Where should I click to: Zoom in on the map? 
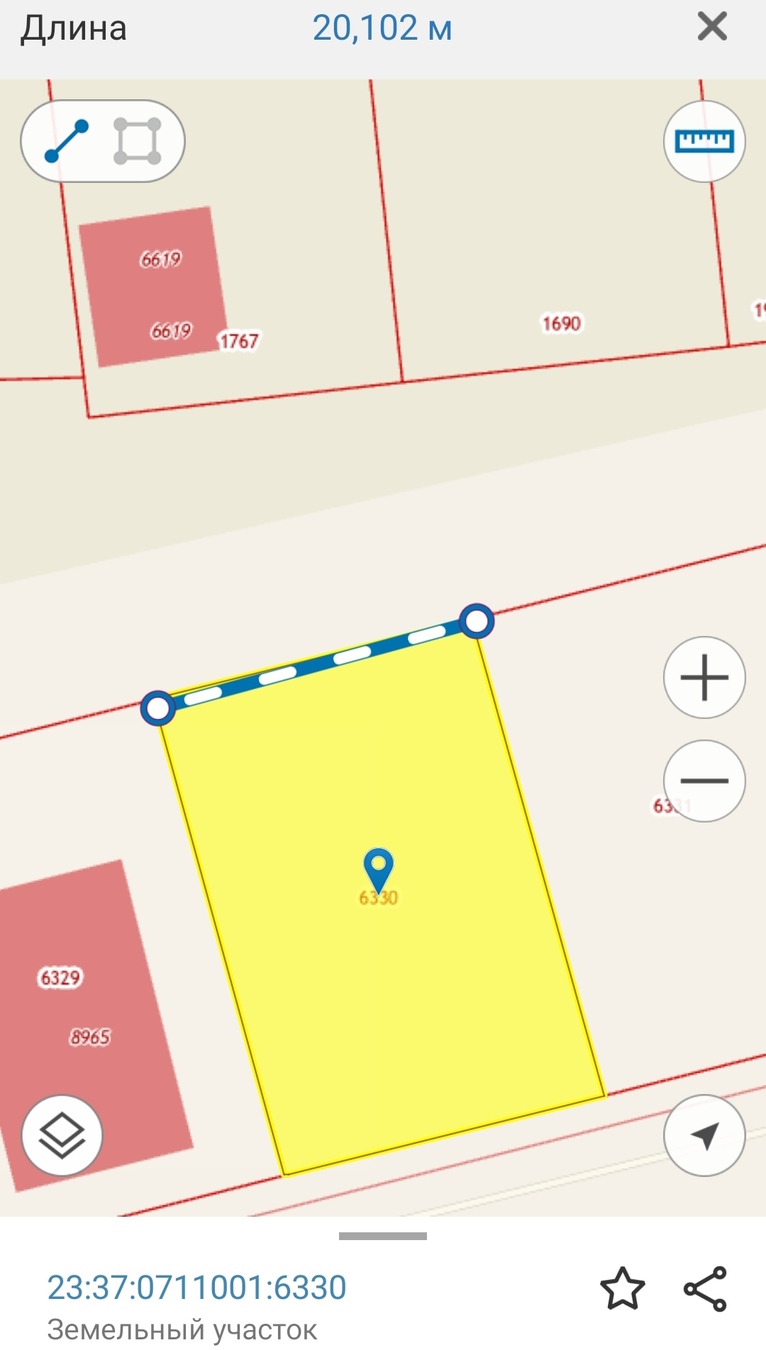click(x=704, y=677)
